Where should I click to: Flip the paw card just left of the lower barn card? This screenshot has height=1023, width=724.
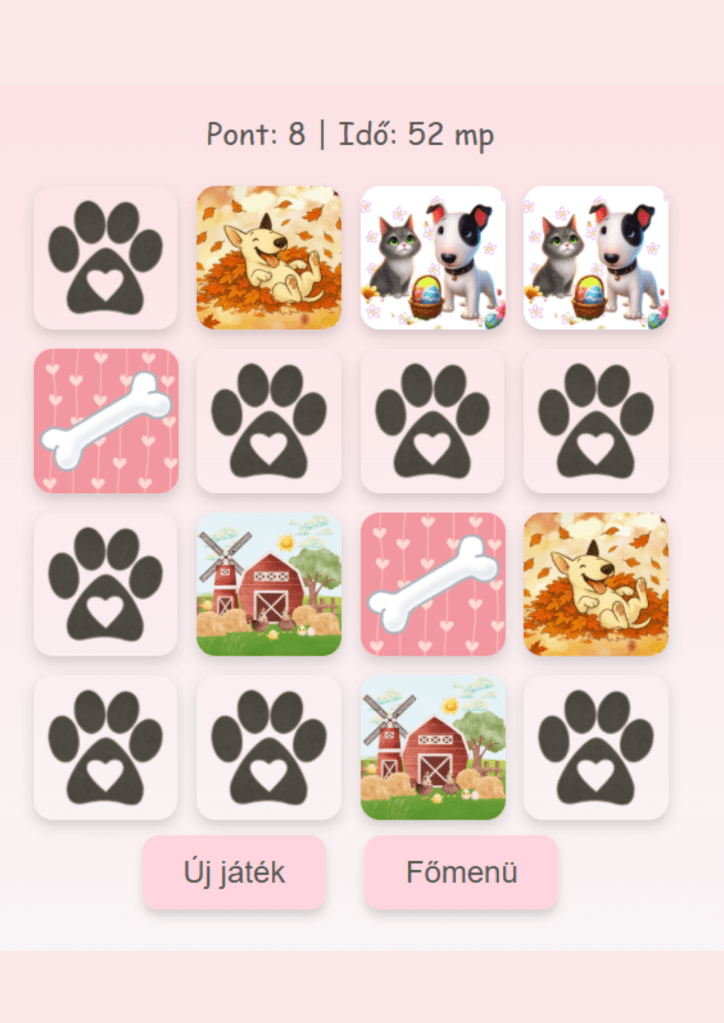tap(268, 747)
